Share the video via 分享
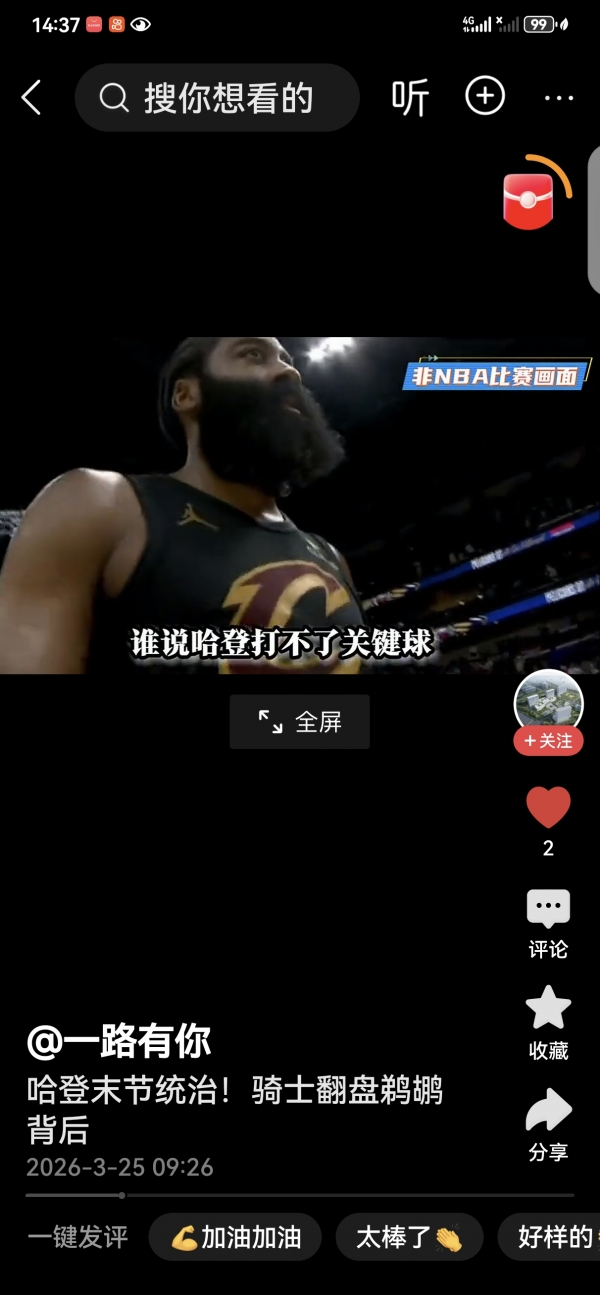 548,1124
